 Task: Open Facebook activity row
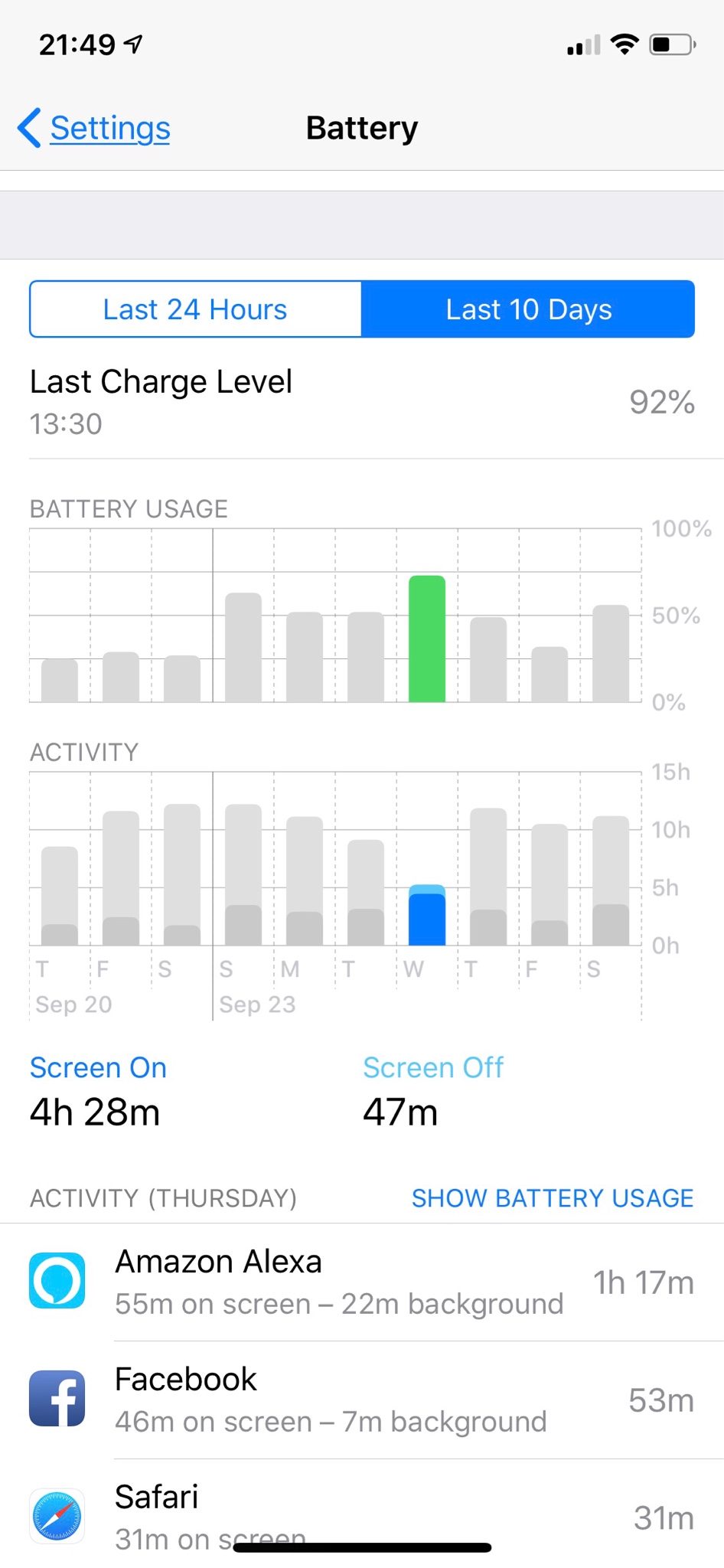[x=361, y=1400]
